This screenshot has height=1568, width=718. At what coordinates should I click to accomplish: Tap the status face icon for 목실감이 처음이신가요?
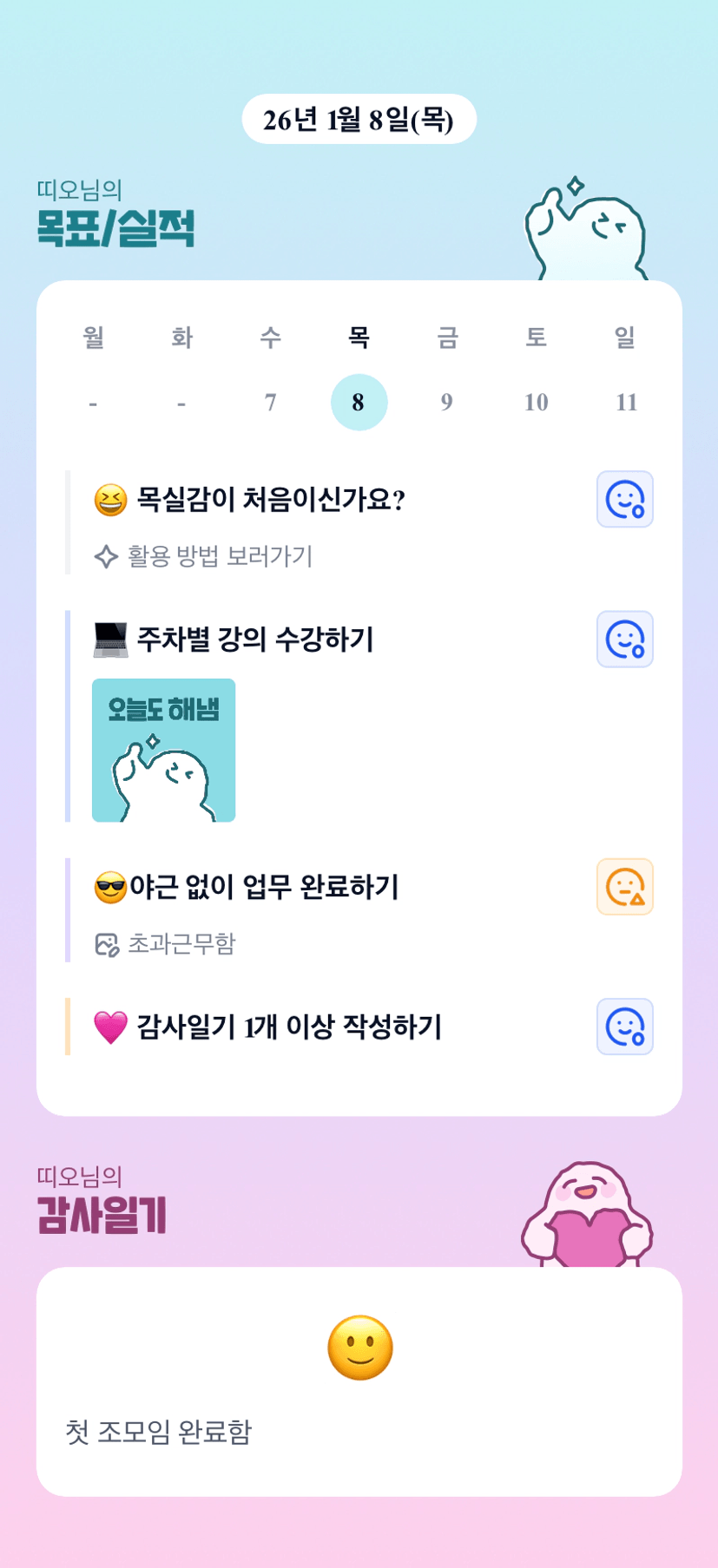[624, 500]
